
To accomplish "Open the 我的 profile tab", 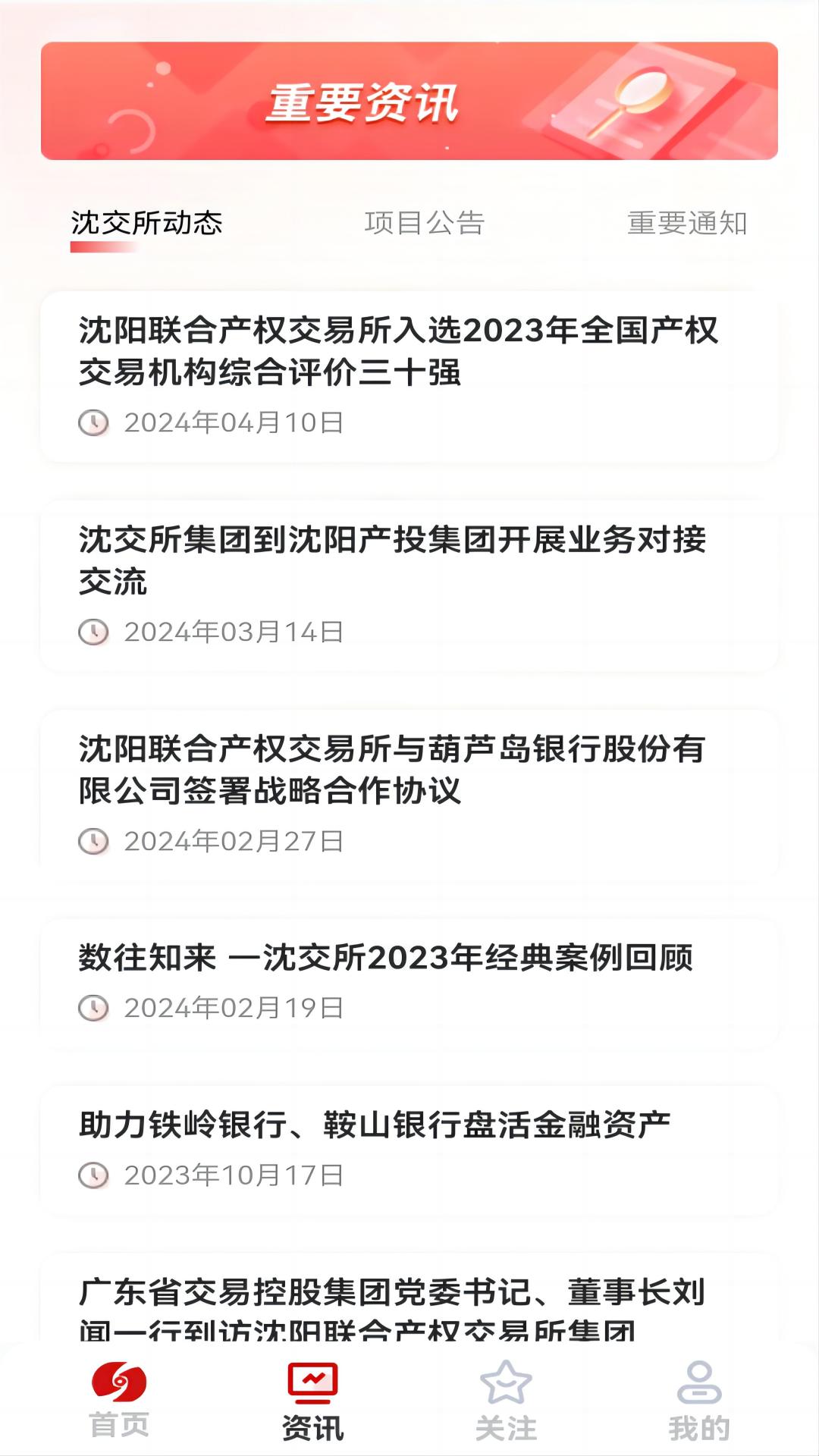I will pyautogui.click(x=698, y=1401).
